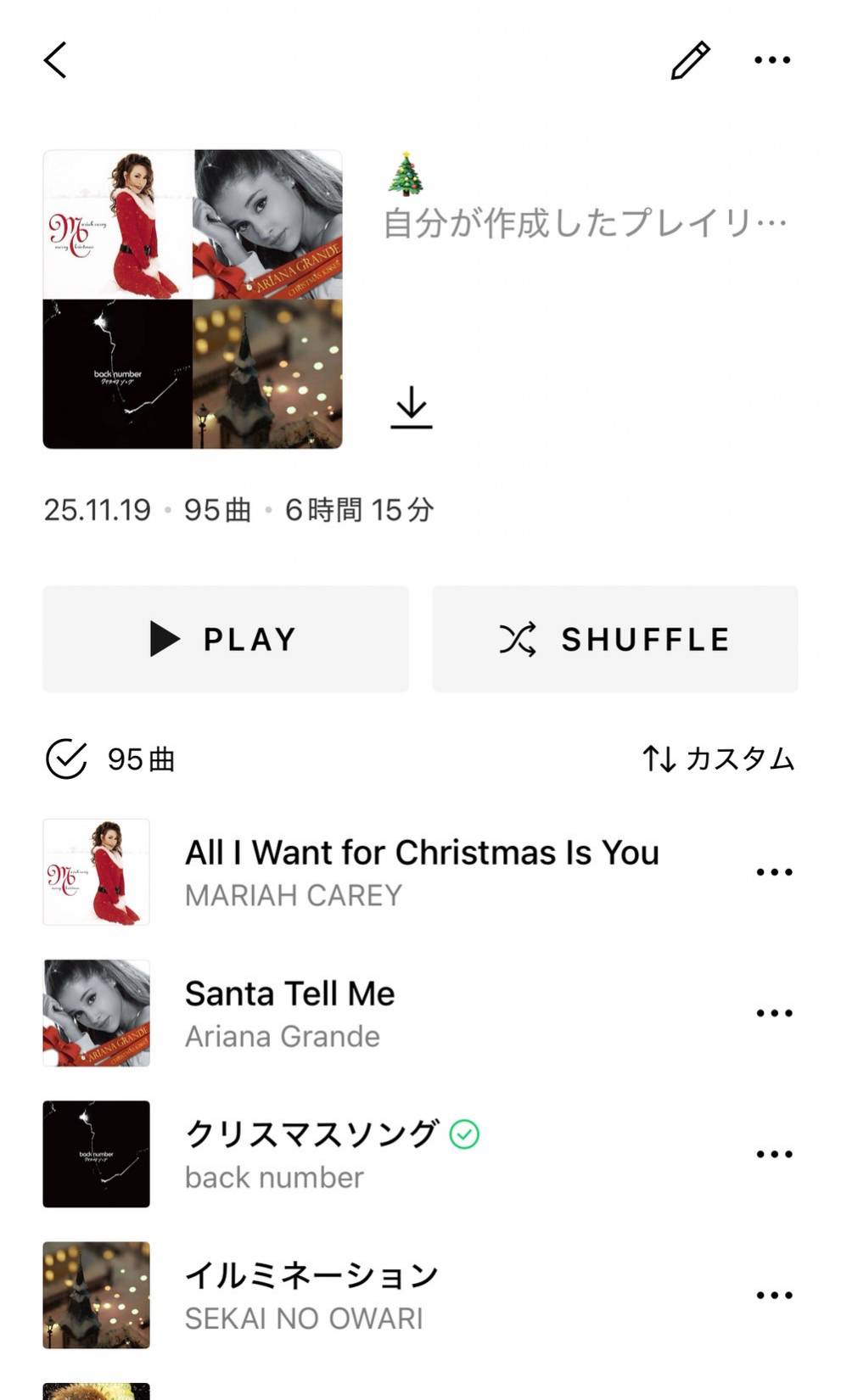The image size is (841, 1400).
Task: Open the playlist overflow menu in header
Action: [x=772, y=60]
